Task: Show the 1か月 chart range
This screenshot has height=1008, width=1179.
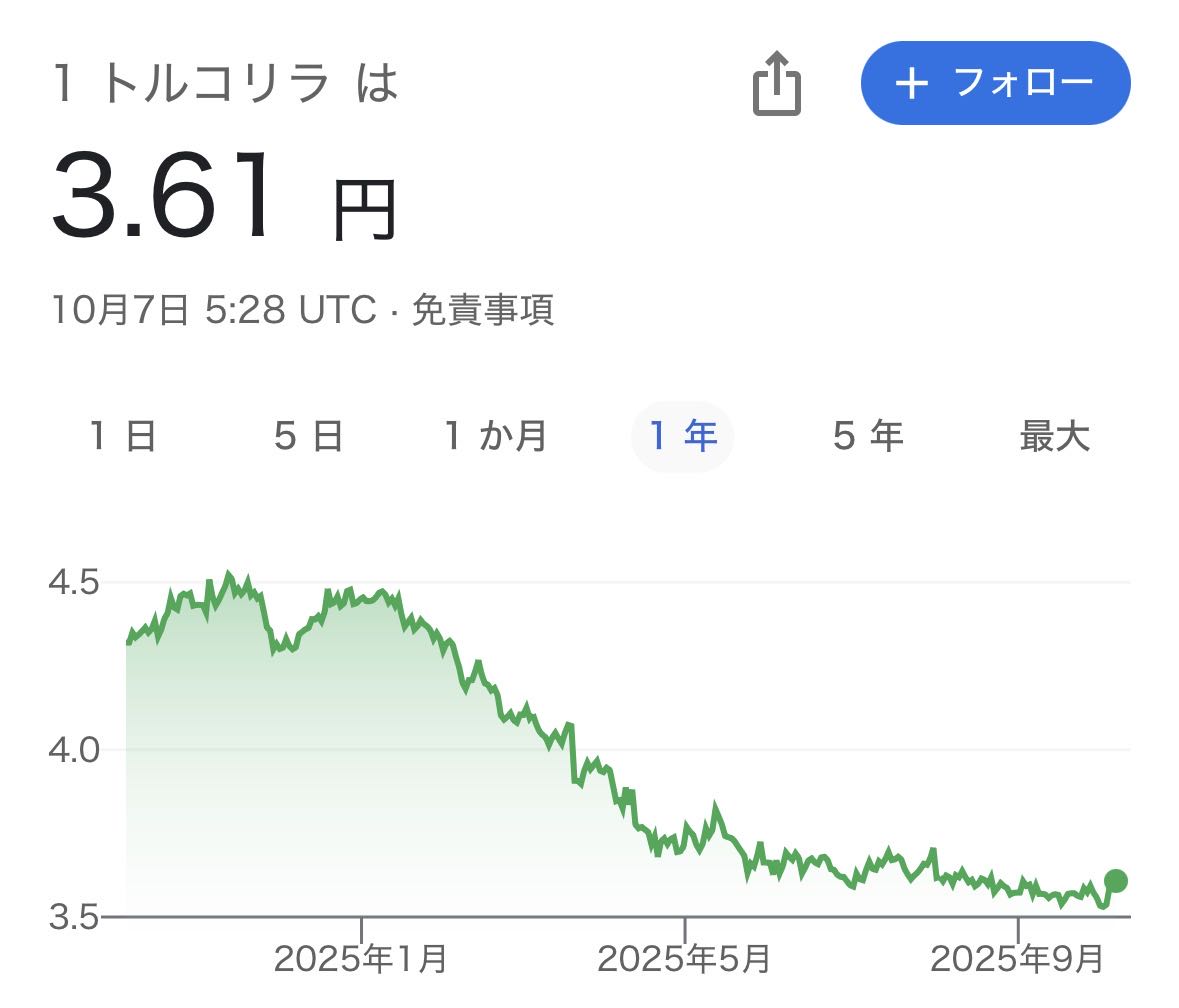Action: coord(496,437)
